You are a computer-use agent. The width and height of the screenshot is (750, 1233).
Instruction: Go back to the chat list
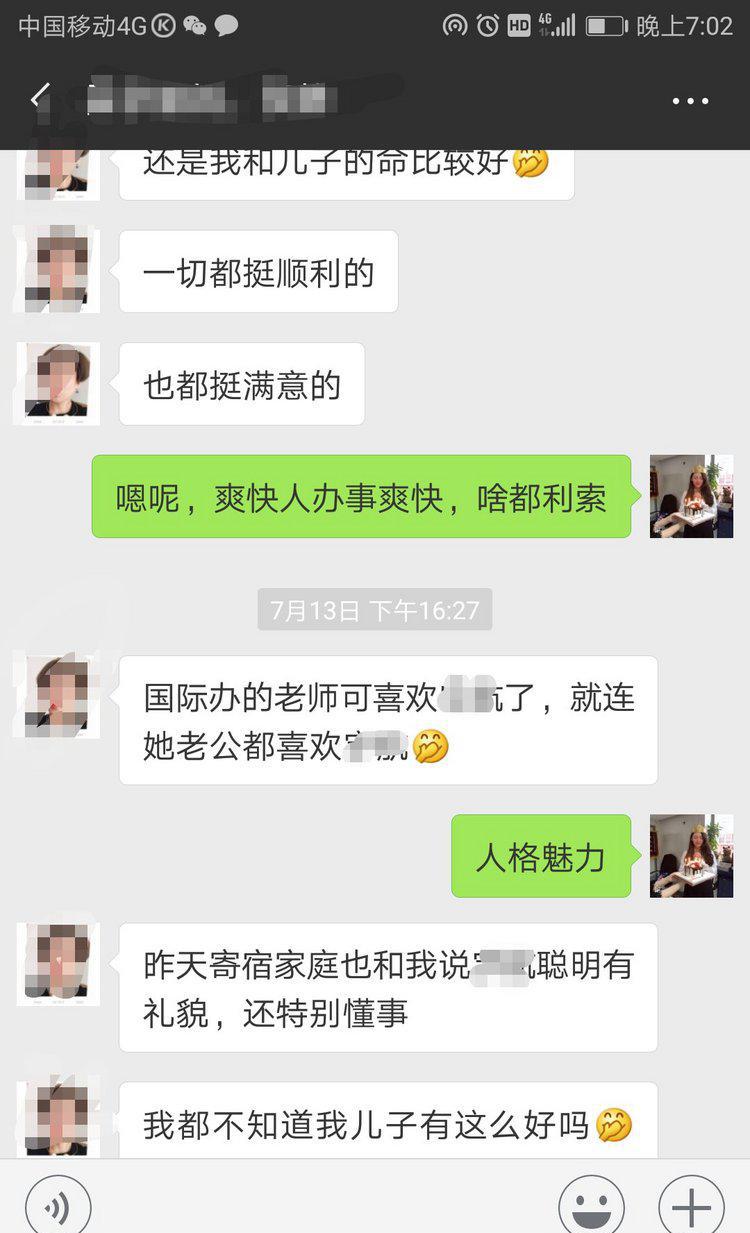click(x=40, y=98)
